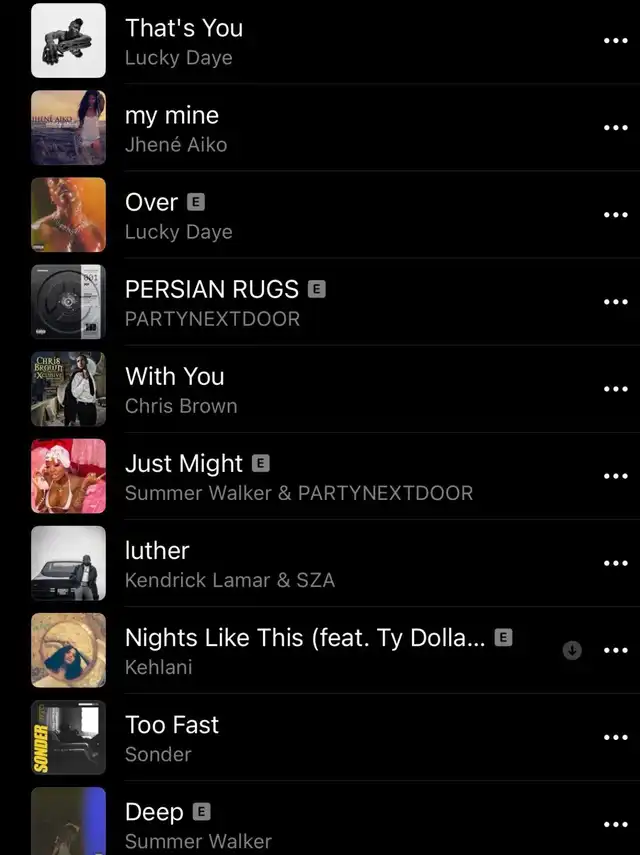Screen dimensions: 640x855
Task: Open more options for That's You
Action: (616, 41)
